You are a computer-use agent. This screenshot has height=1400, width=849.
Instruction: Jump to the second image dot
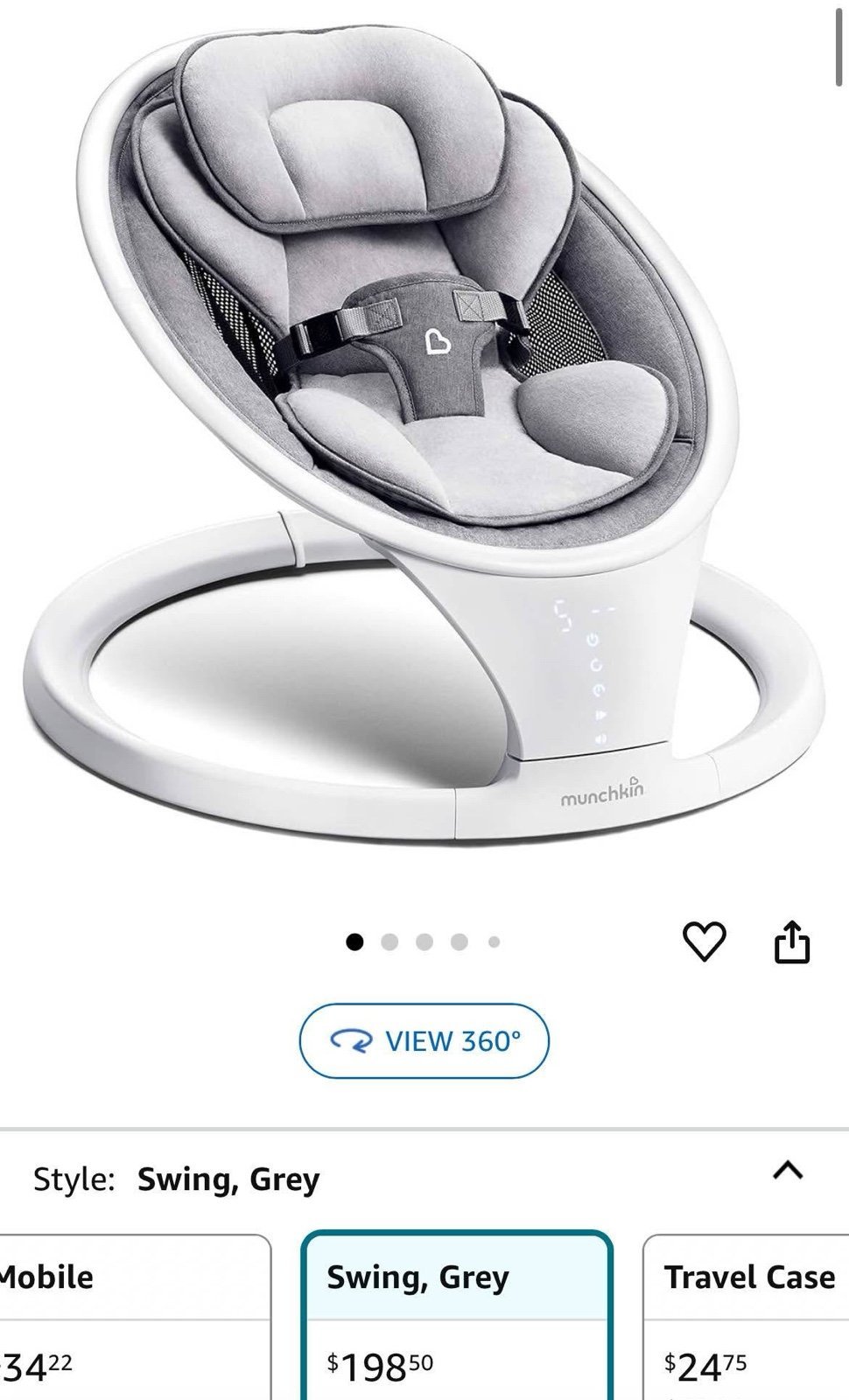[x=389, y=942]
